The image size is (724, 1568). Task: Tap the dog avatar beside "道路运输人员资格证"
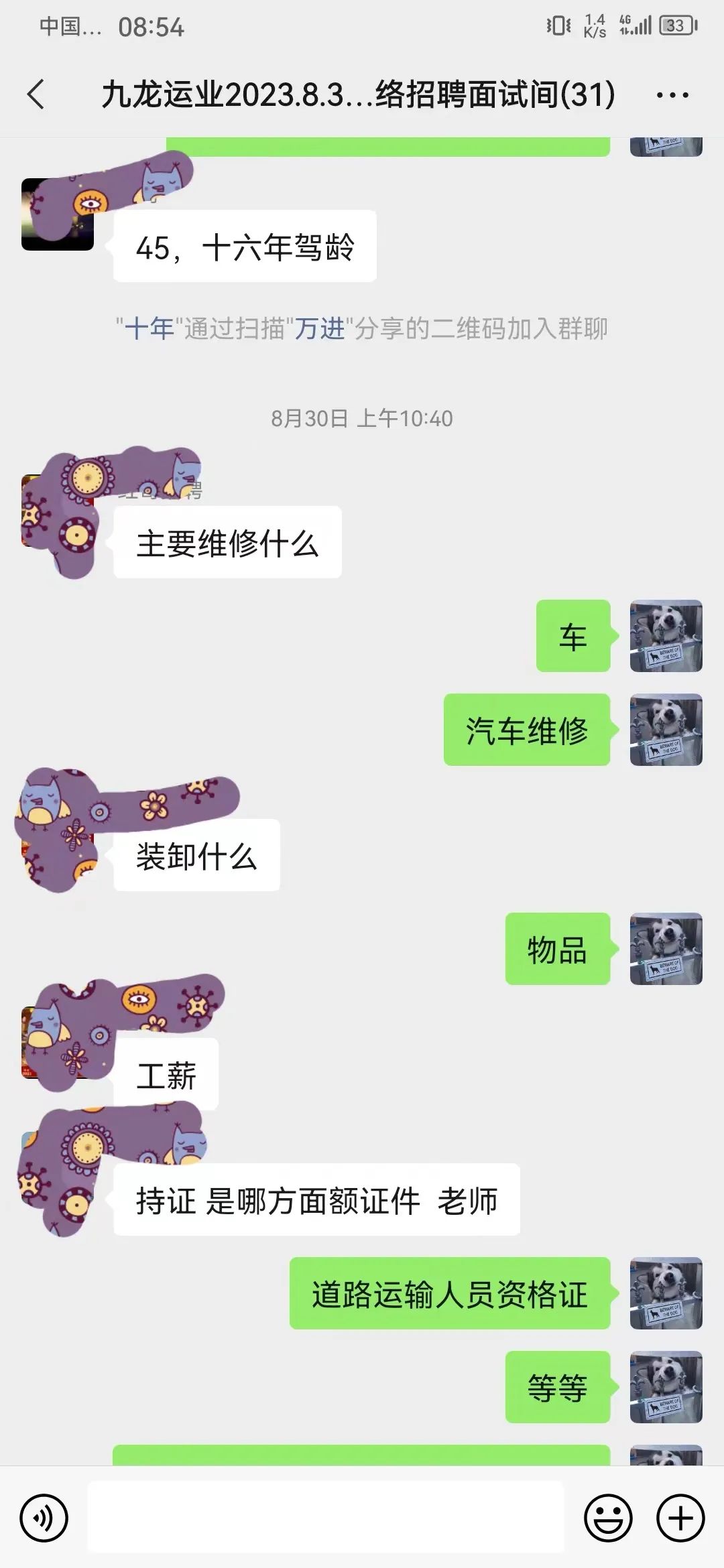coord(666,1293)
